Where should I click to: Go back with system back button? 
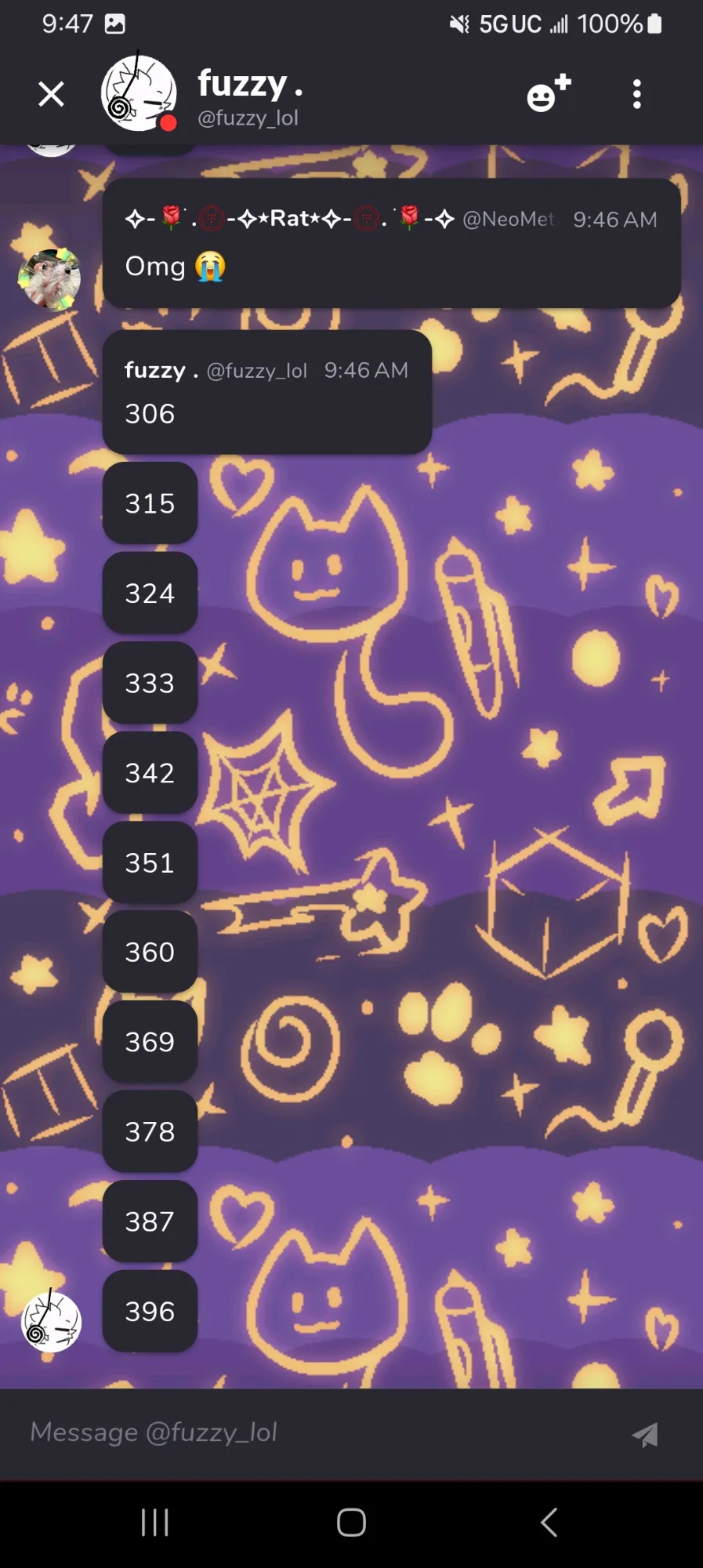549,1523
